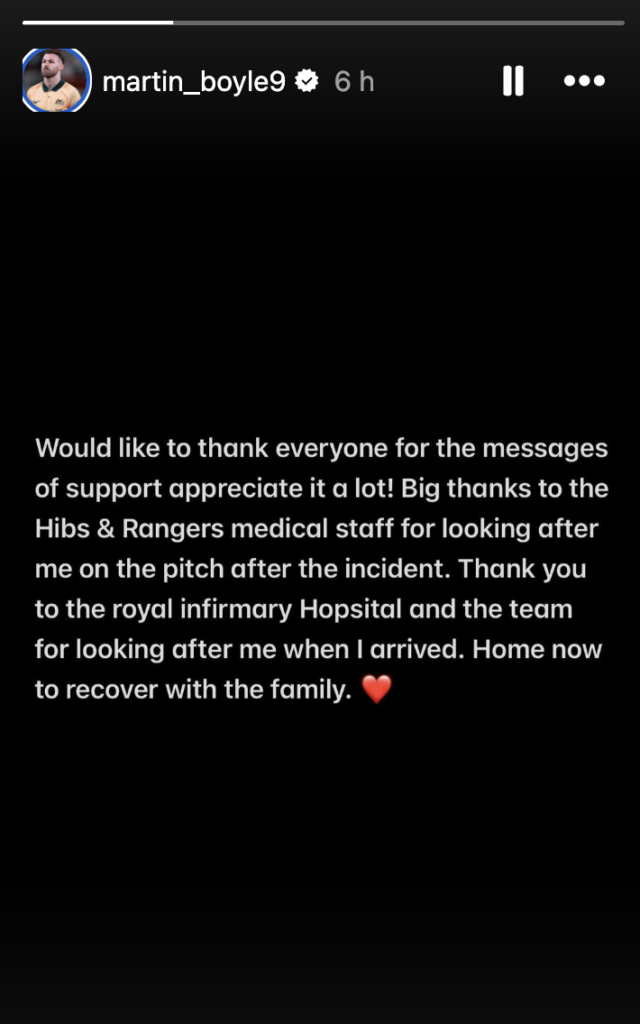
Task: Open the three-dot story options menu
Action: tap(584, 81)
